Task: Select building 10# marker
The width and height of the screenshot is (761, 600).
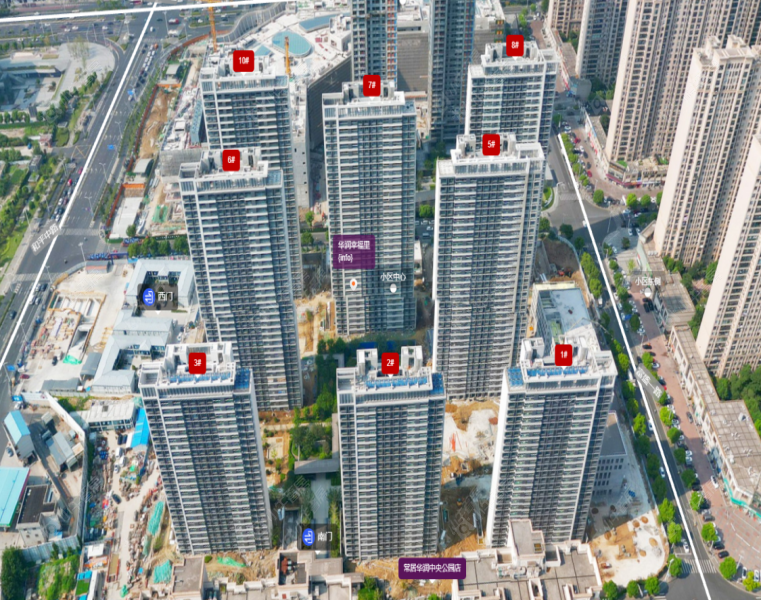Action: (243, 61)
